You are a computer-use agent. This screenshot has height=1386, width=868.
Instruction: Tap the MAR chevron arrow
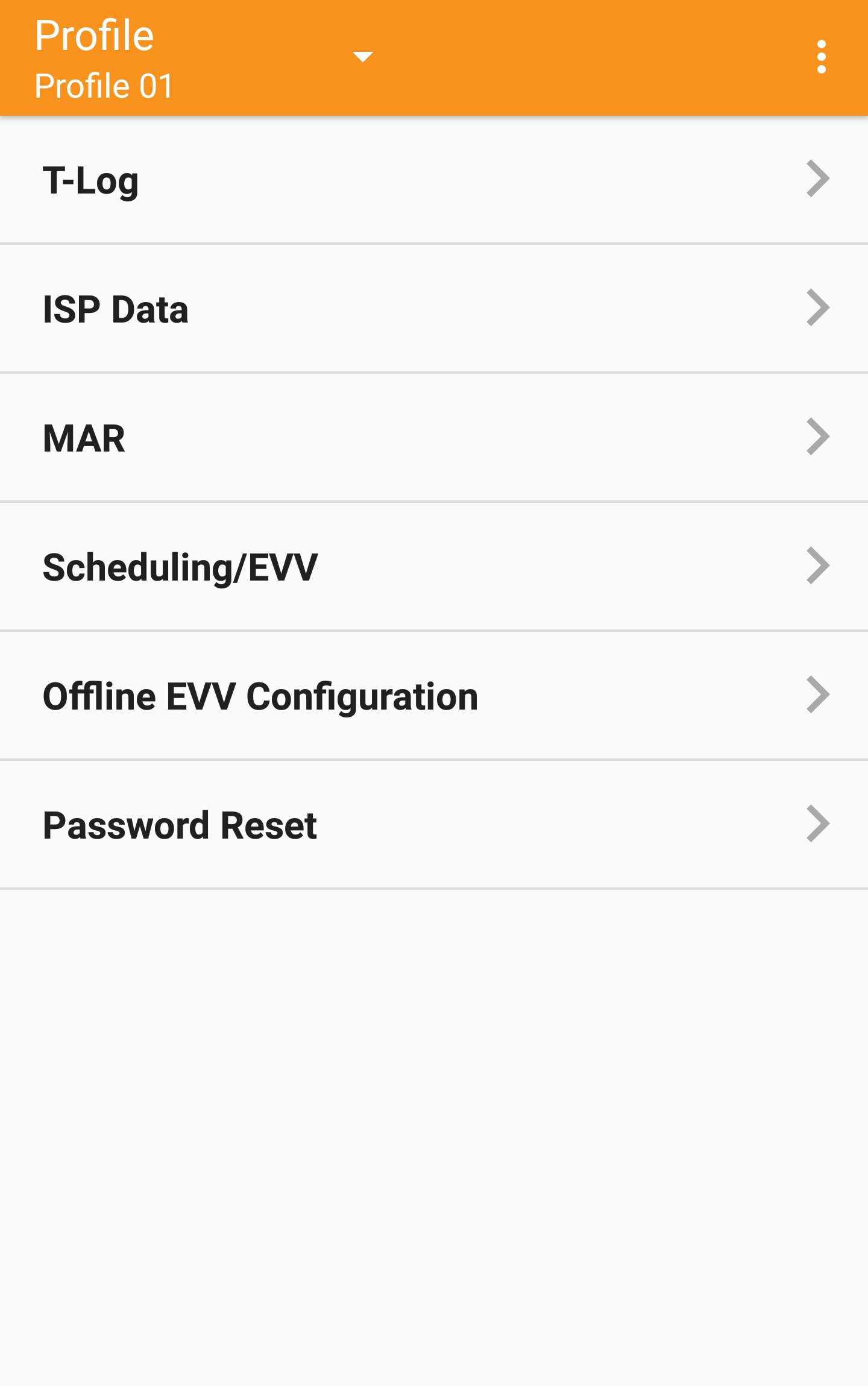coord(817,437)
